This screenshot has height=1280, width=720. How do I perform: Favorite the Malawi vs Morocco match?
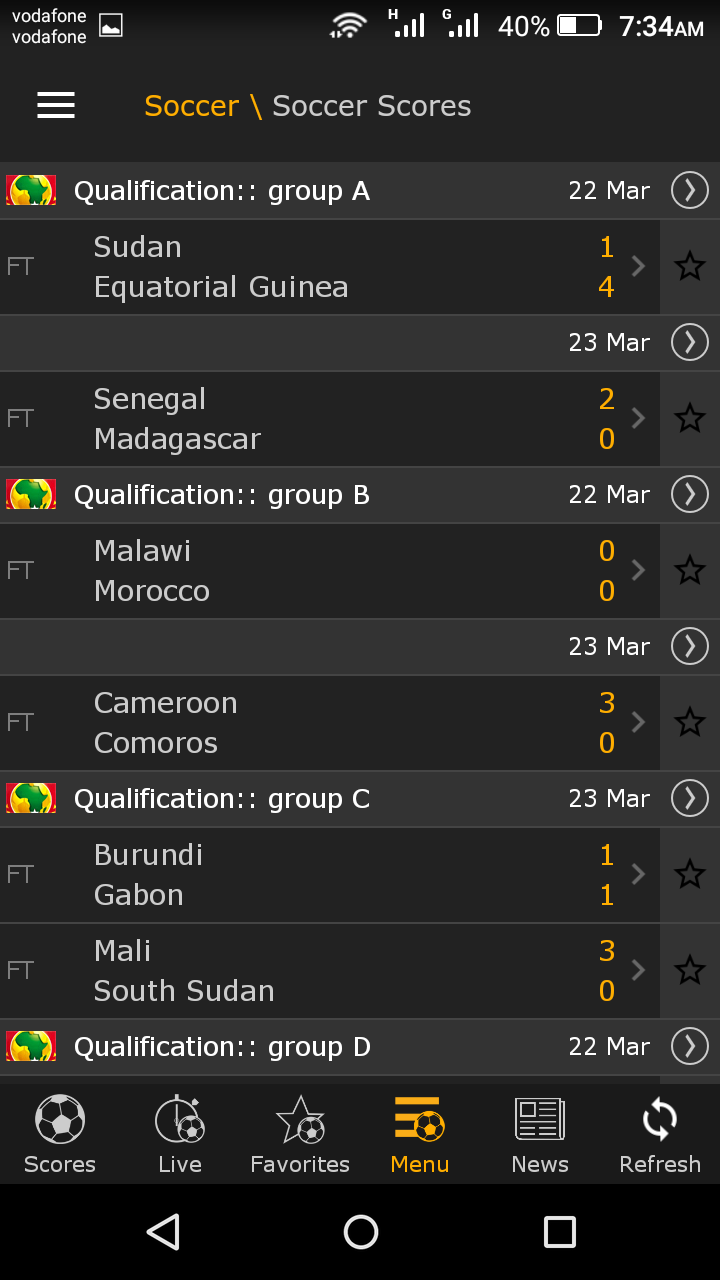click(x=690, y=571)
